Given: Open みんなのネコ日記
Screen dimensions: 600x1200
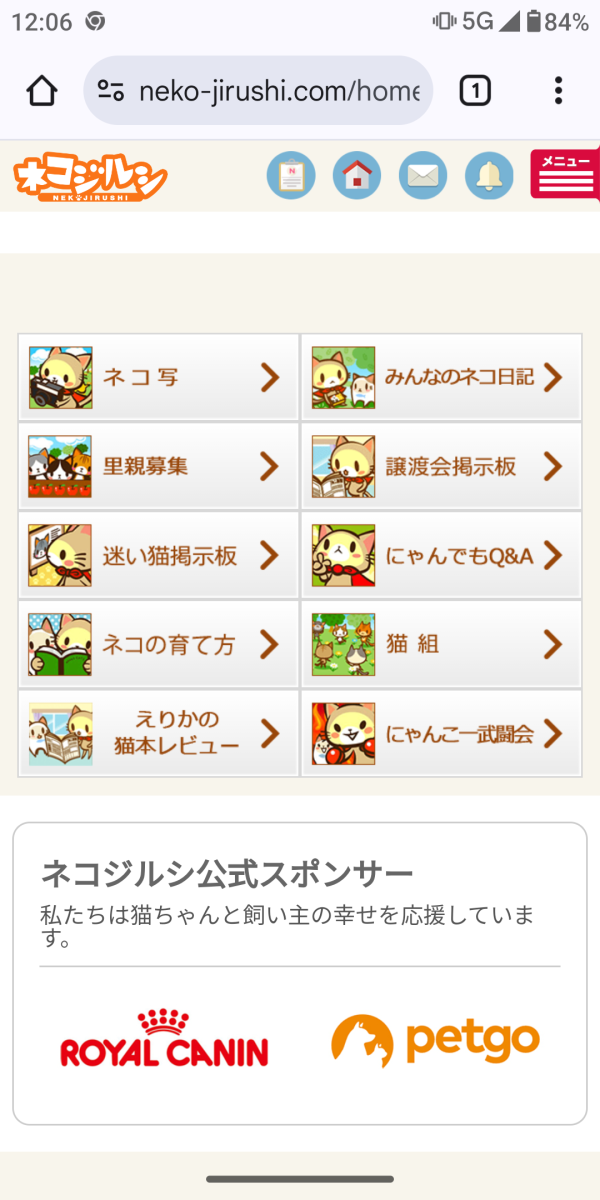Looking at the screenshot, I should tap(441, 377).
